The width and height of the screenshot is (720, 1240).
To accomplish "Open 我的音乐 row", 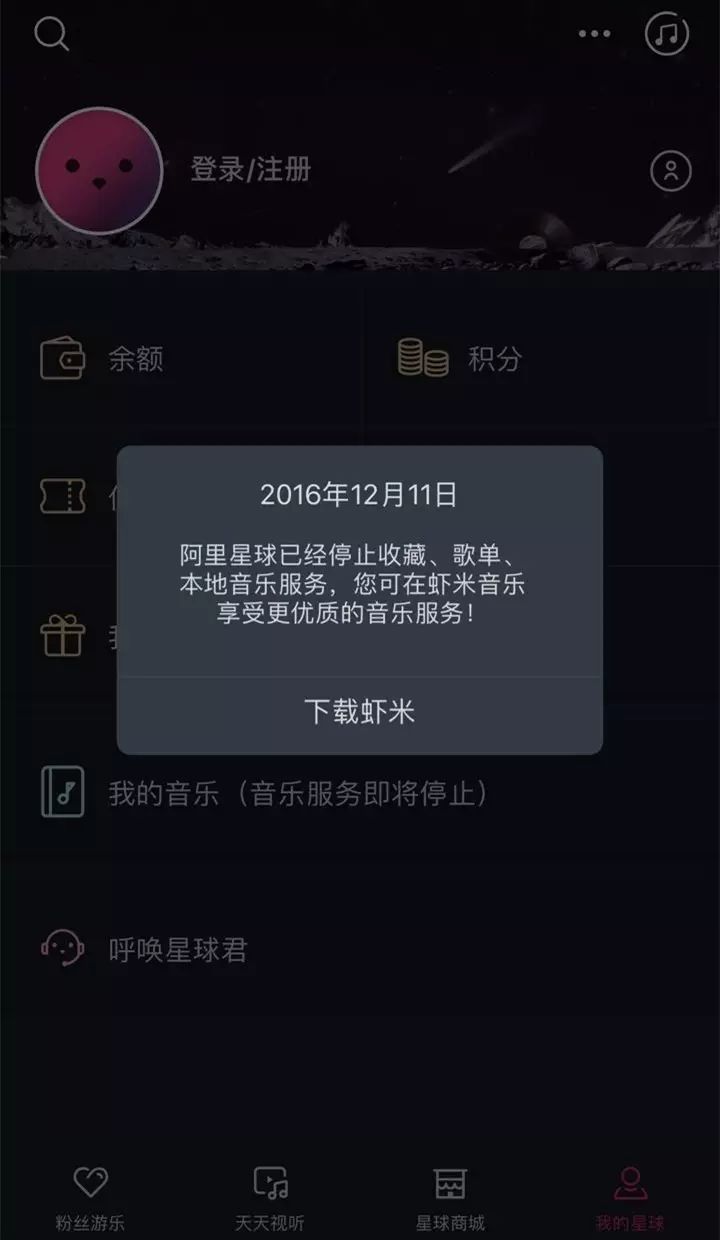I will pos(297,794).
